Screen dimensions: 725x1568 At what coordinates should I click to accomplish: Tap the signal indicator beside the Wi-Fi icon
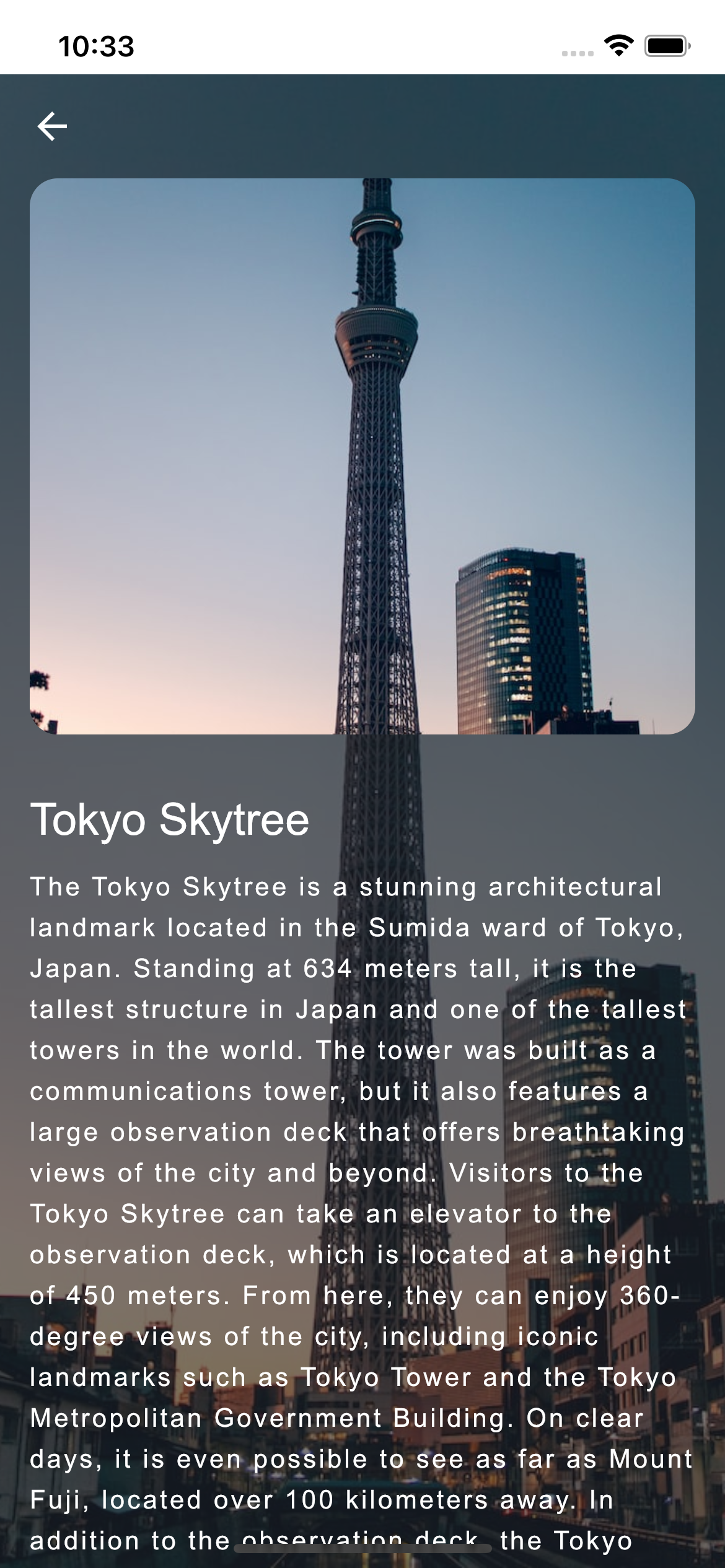[x=578, y=53]
